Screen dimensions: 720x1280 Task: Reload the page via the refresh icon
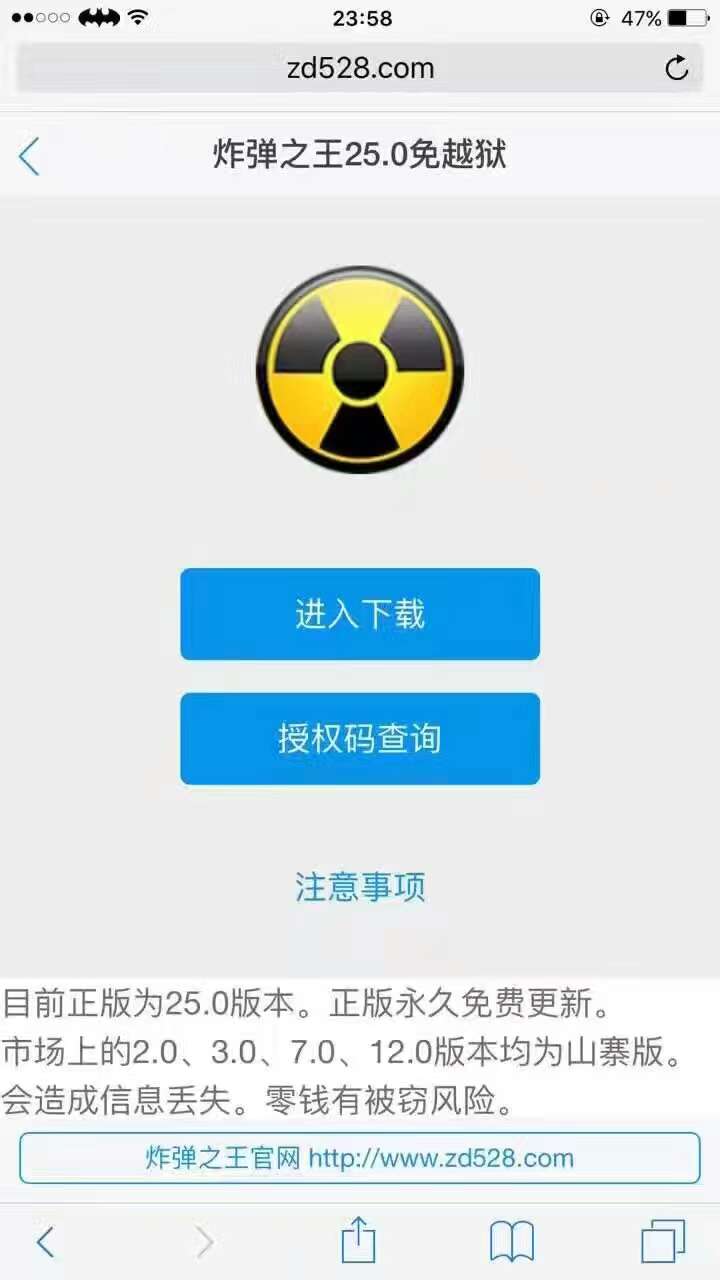pos(677,68)
